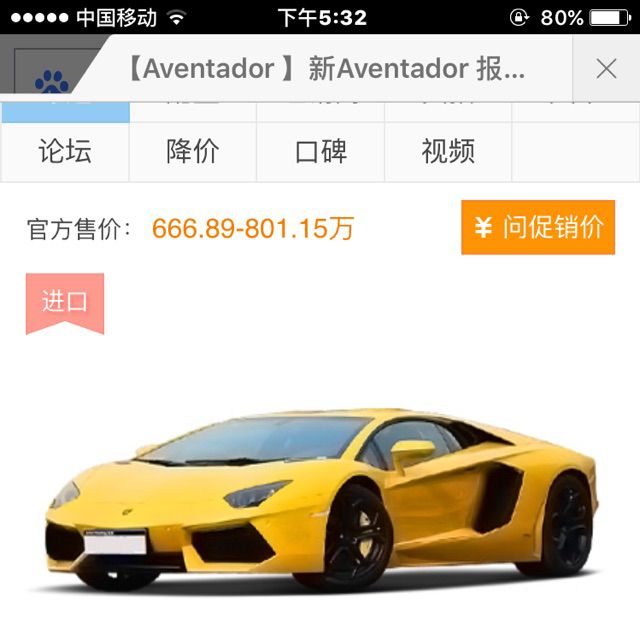Close the Aventador web page
Viewport: 640px width, 640px height.
[x=606, y=68]
